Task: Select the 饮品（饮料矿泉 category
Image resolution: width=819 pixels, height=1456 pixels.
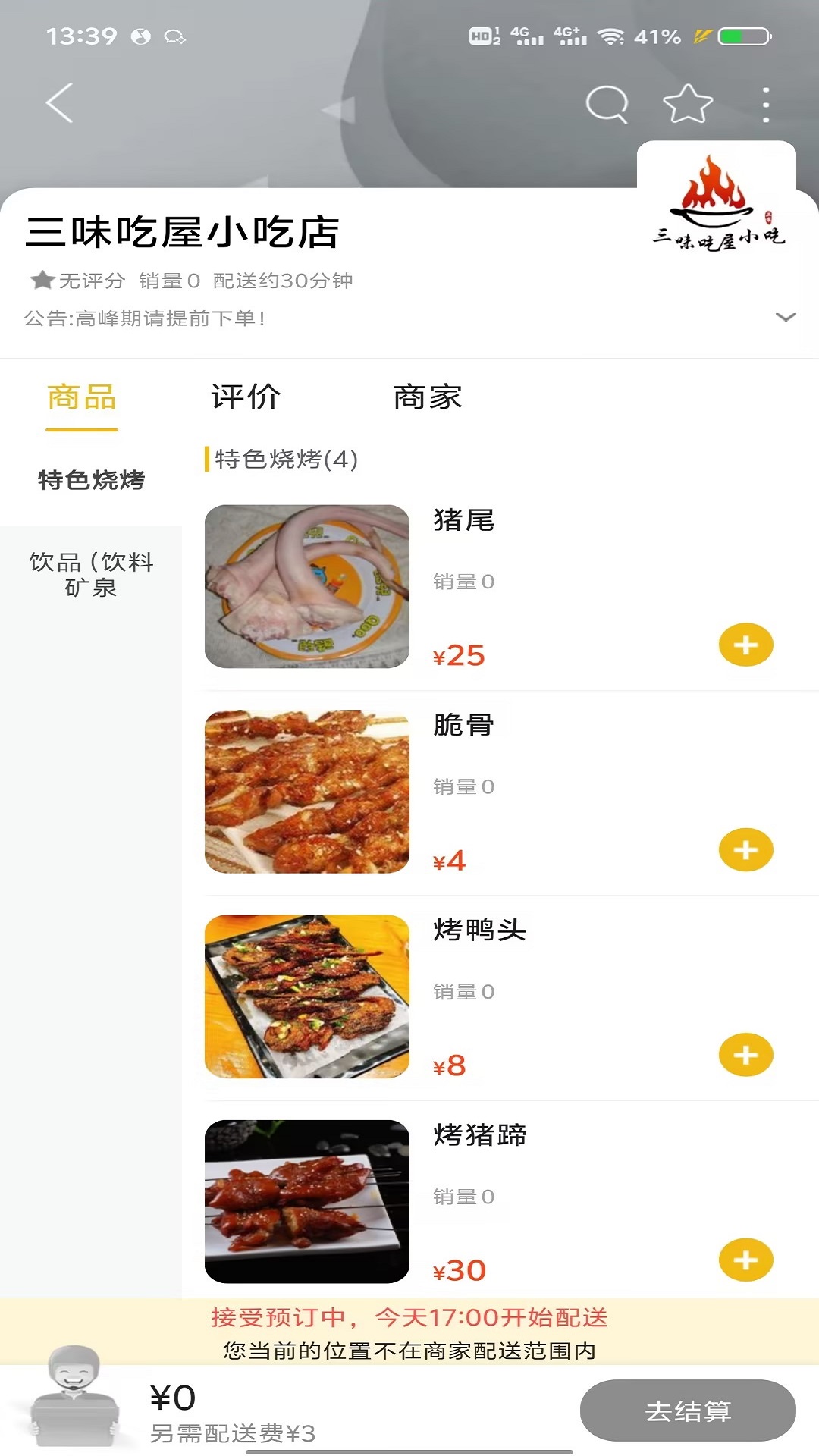Action: (x=91, y=574)
